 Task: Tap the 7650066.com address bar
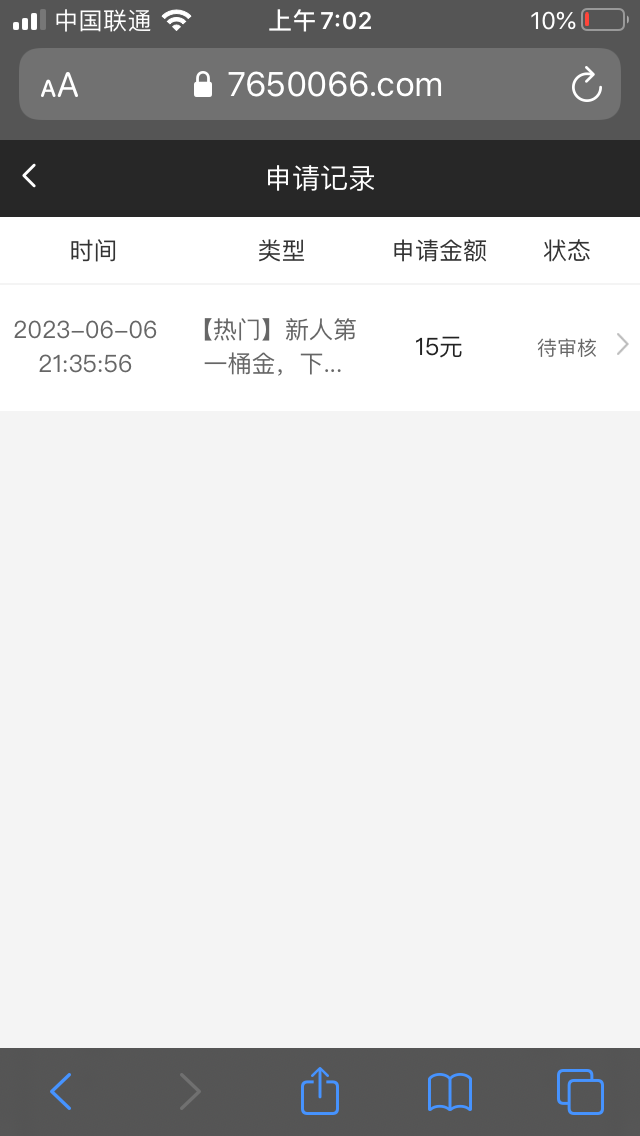point(320,85)
